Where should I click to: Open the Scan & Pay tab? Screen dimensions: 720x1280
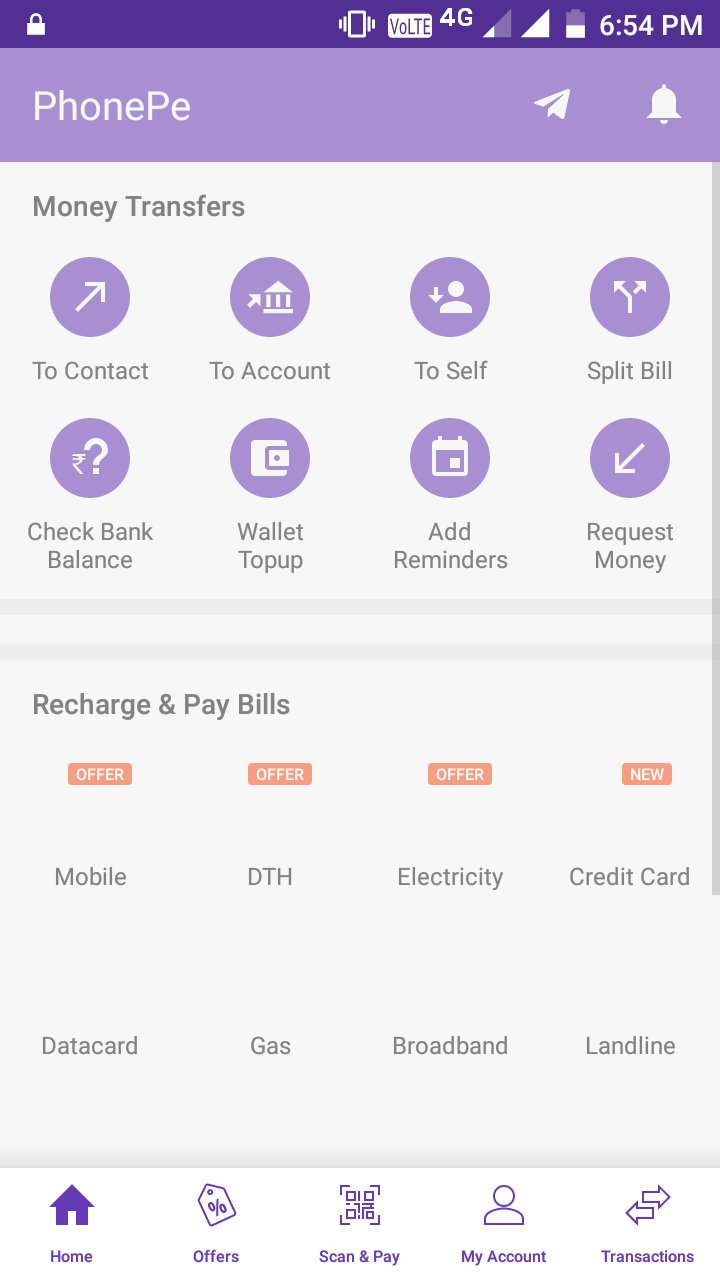(359, 1224)
